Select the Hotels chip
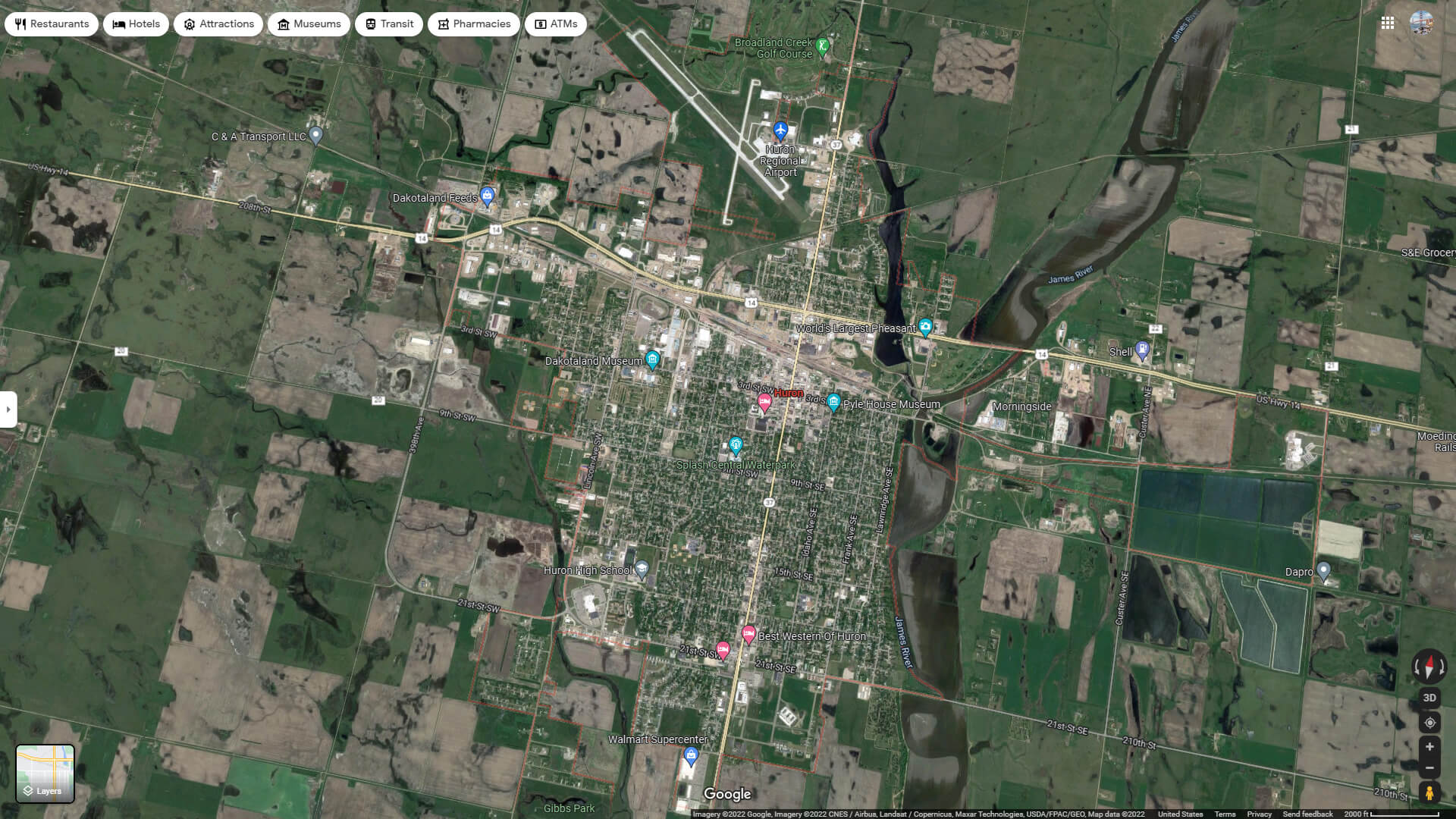This screenshot has height=819, width=1456. pos(136,24)
